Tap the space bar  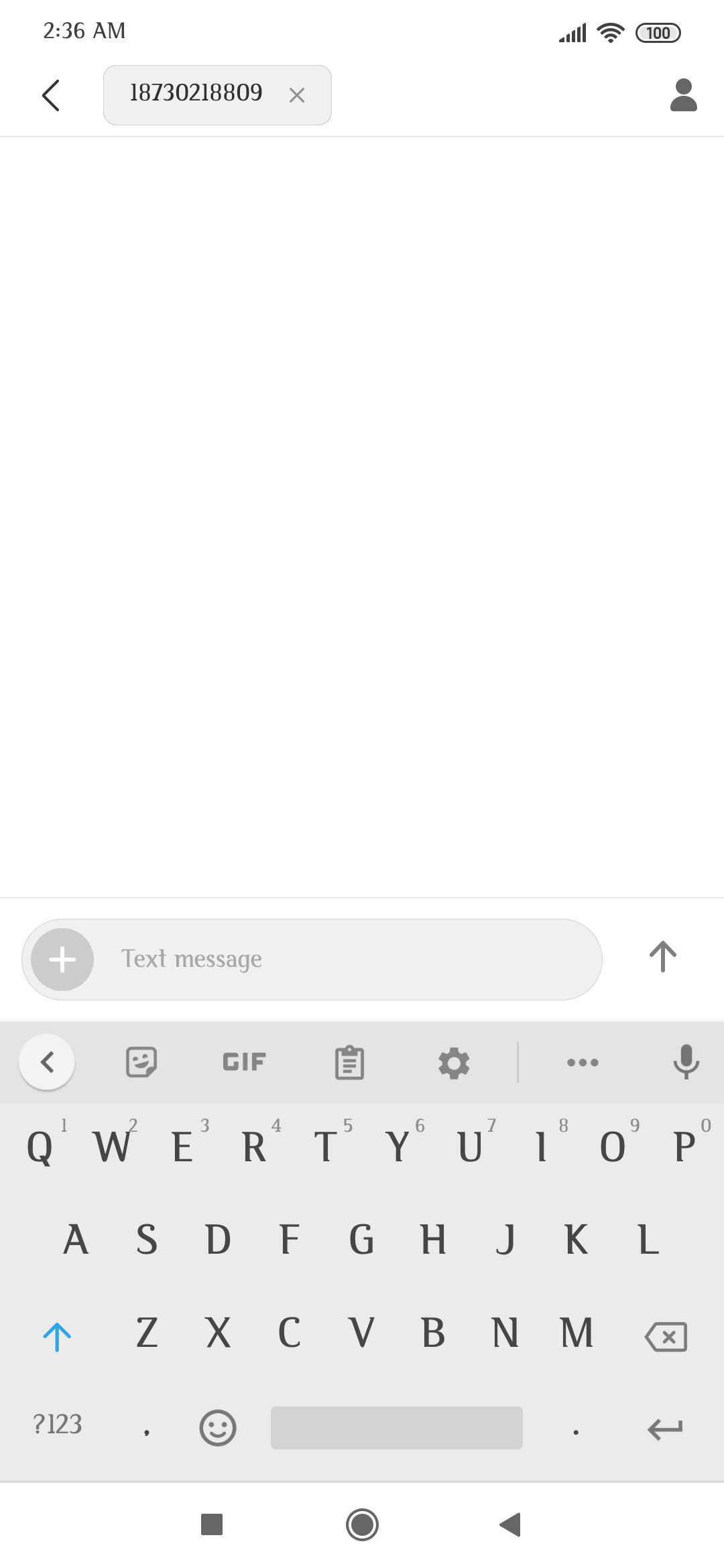coord(396,1427)
